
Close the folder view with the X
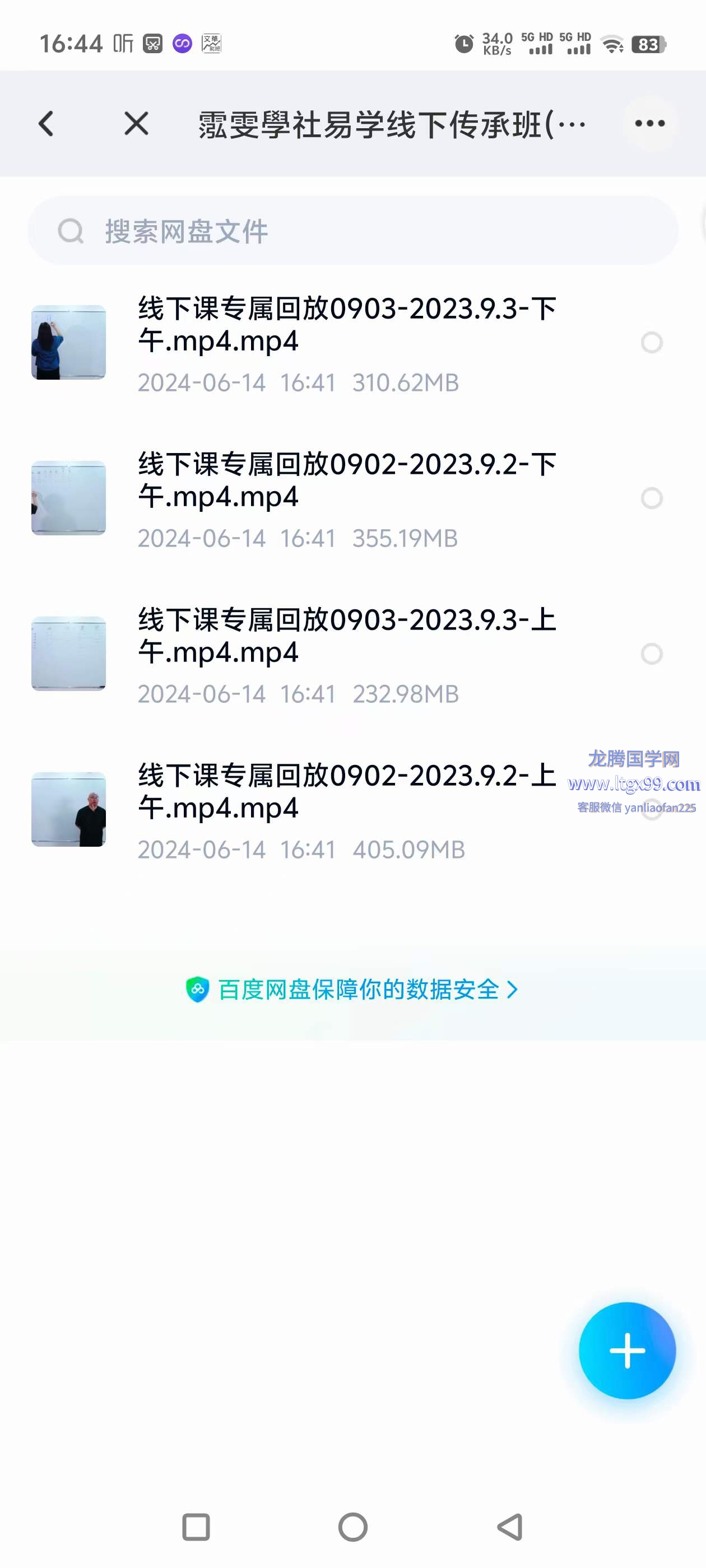[x=136, y=124]
